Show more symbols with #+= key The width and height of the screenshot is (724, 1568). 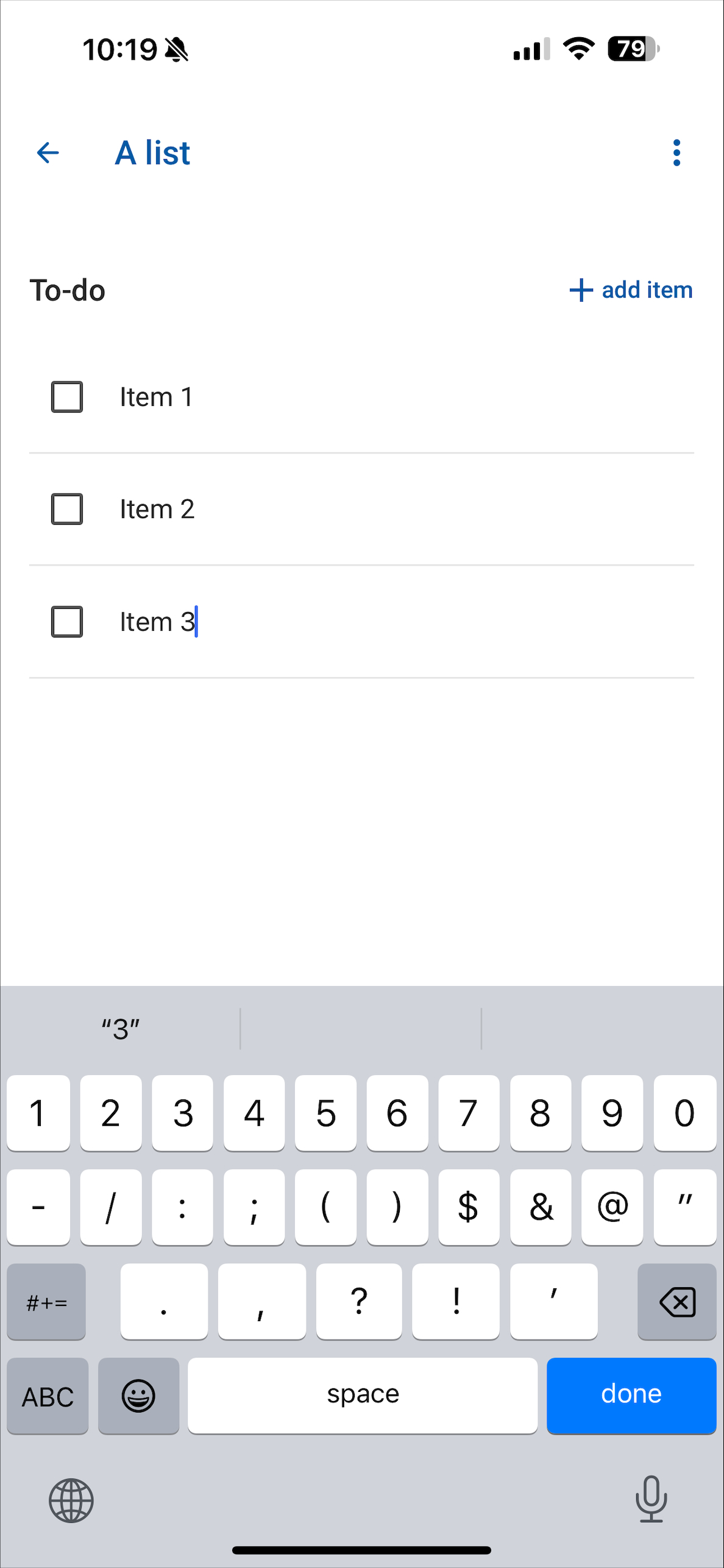click(46, 1302)
